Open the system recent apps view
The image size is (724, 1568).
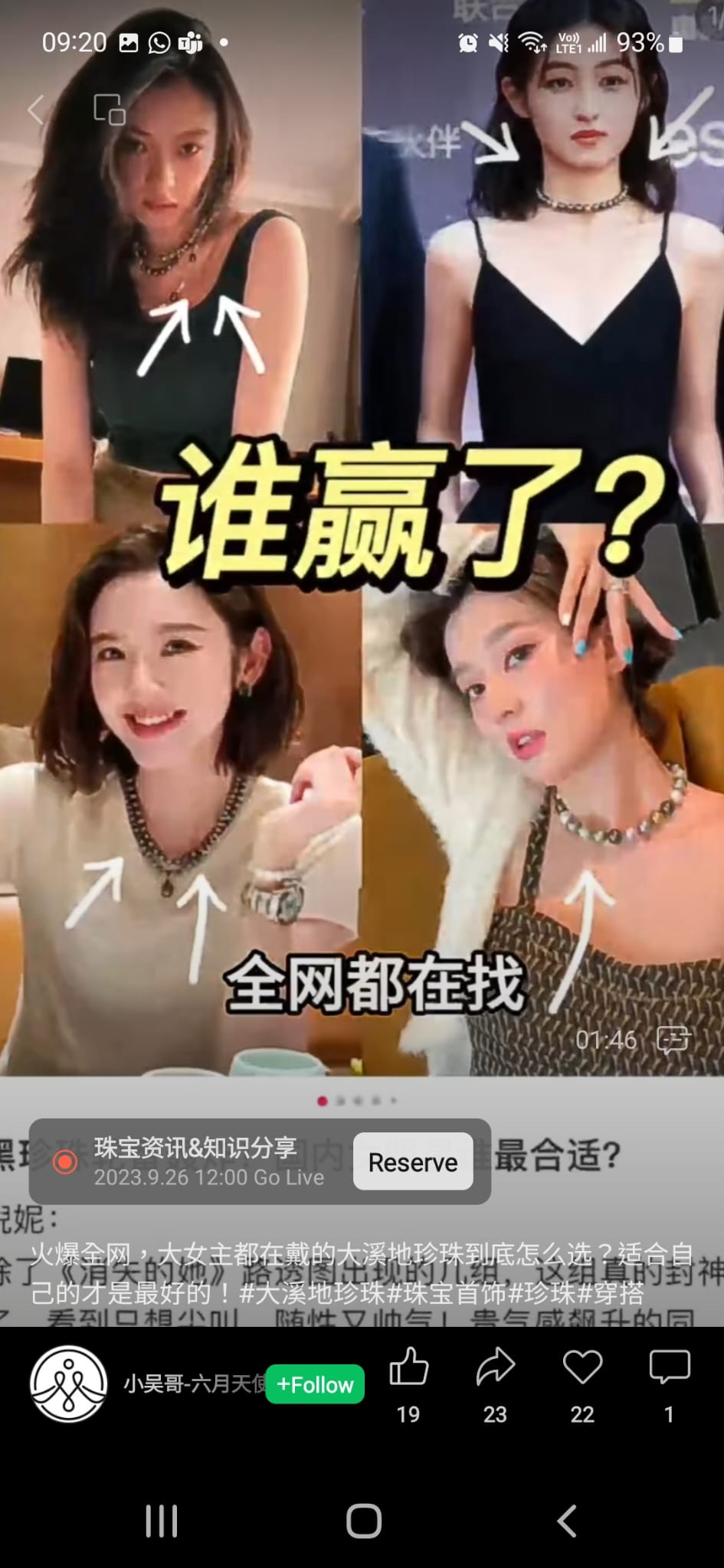point(162,1521)
